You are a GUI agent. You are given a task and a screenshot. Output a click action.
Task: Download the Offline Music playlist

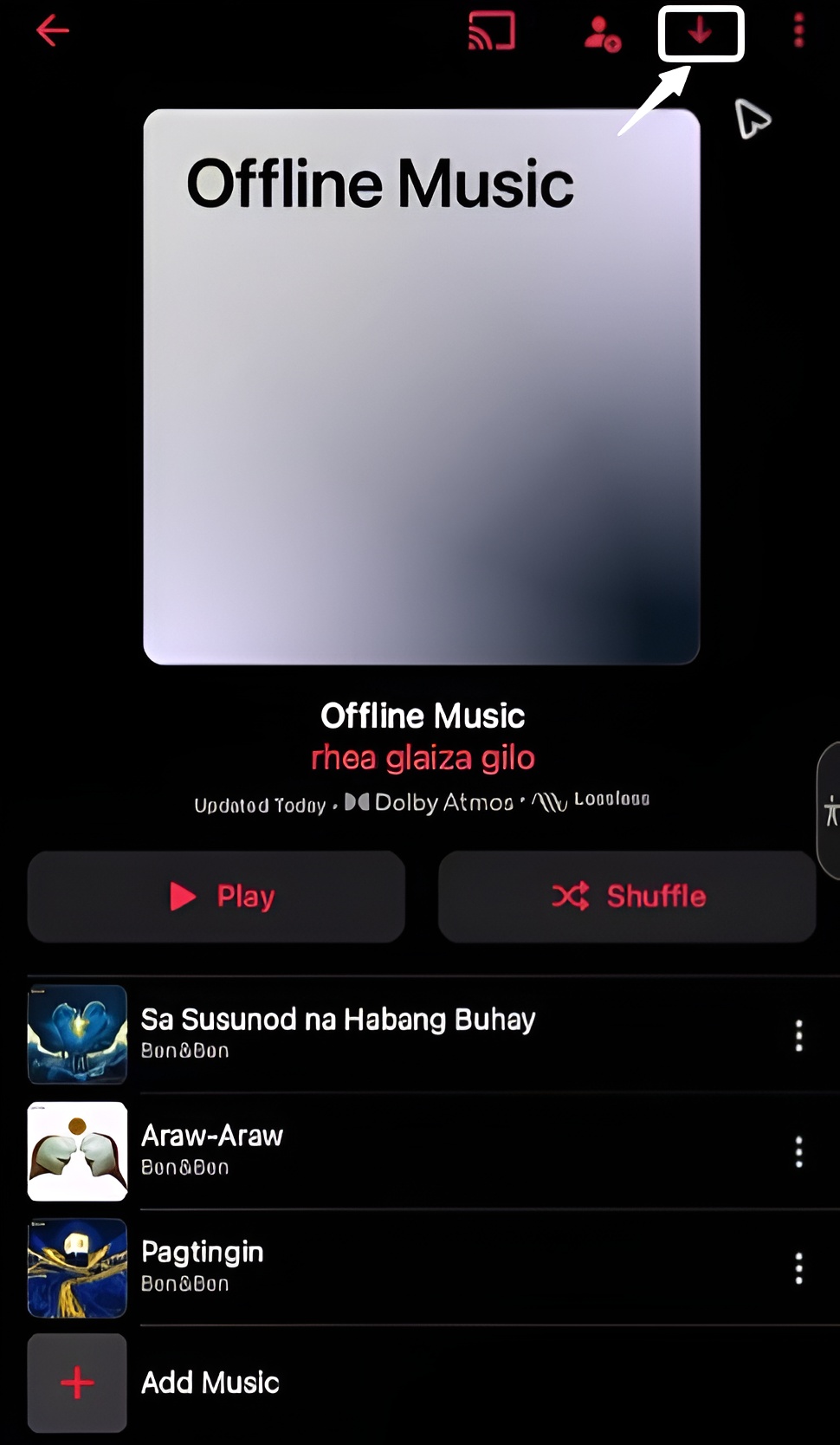(700, 33)
